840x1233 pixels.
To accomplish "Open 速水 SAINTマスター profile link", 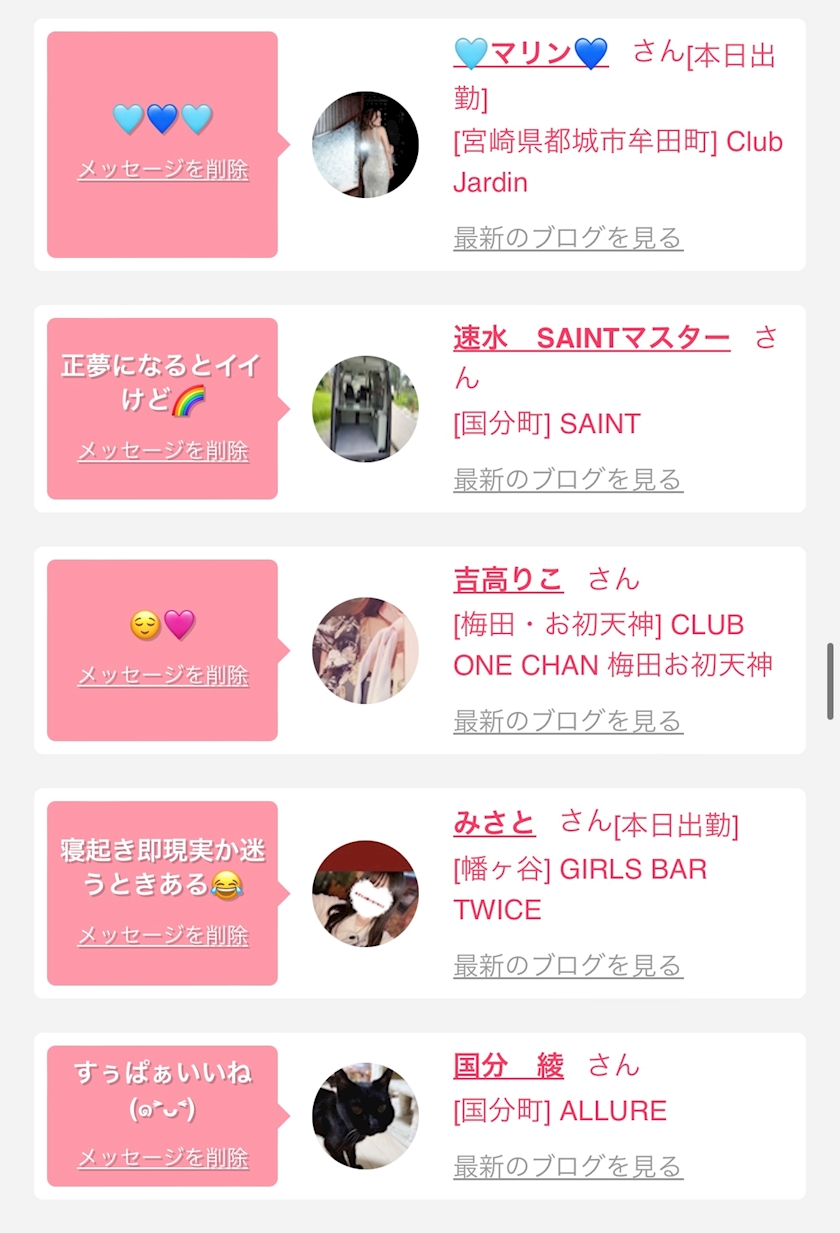I will coord(591,338).
